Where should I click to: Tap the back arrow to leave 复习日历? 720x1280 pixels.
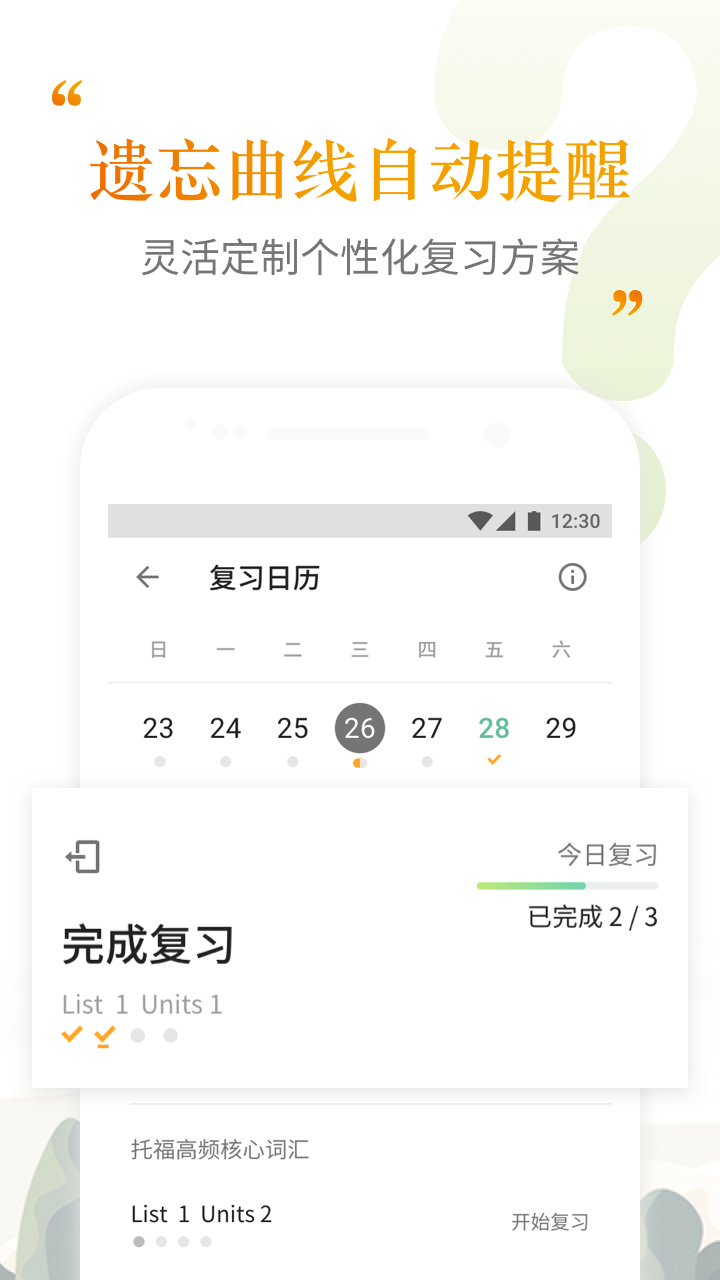click(x=147, y=578)
